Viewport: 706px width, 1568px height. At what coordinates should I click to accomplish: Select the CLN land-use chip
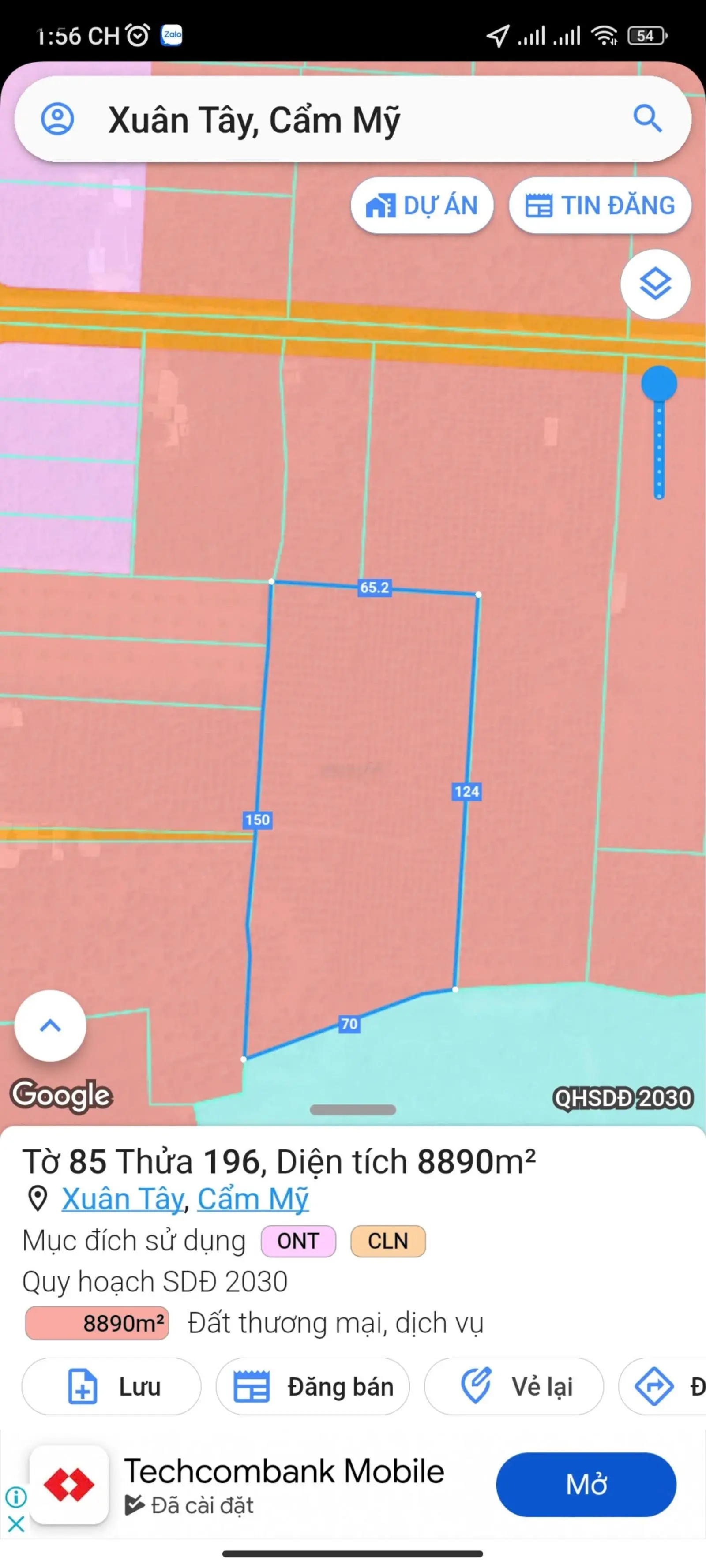tap(387, 1241)
